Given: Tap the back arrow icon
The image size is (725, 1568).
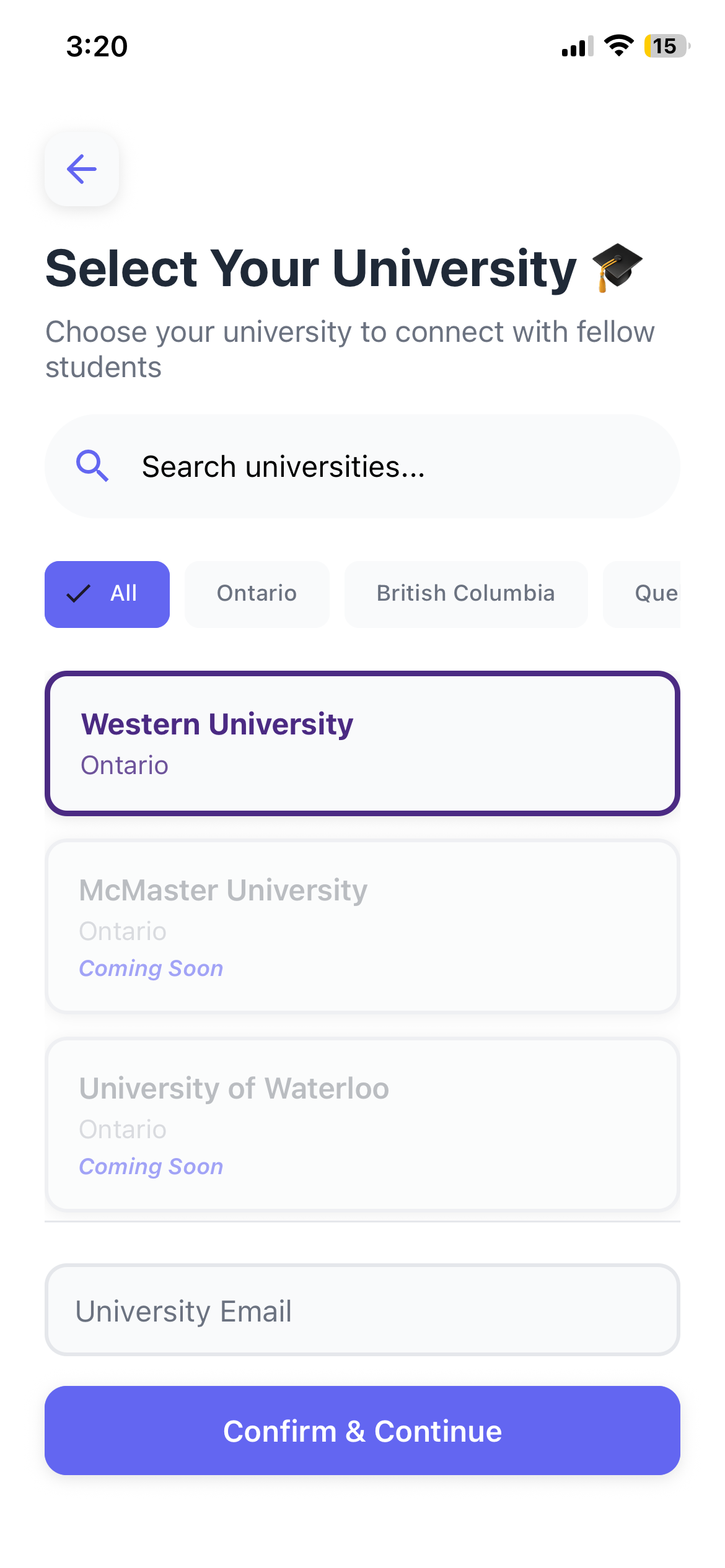Looking at the screenshot, I should 81,169.
